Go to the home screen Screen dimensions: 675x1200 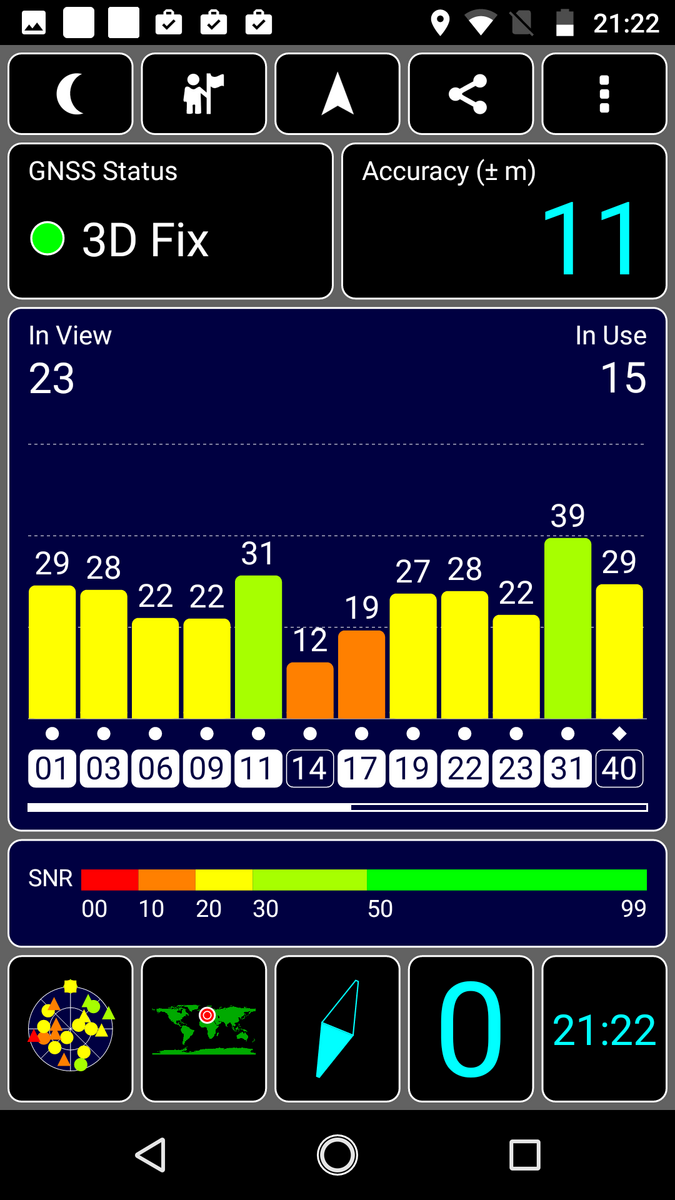337,1155
